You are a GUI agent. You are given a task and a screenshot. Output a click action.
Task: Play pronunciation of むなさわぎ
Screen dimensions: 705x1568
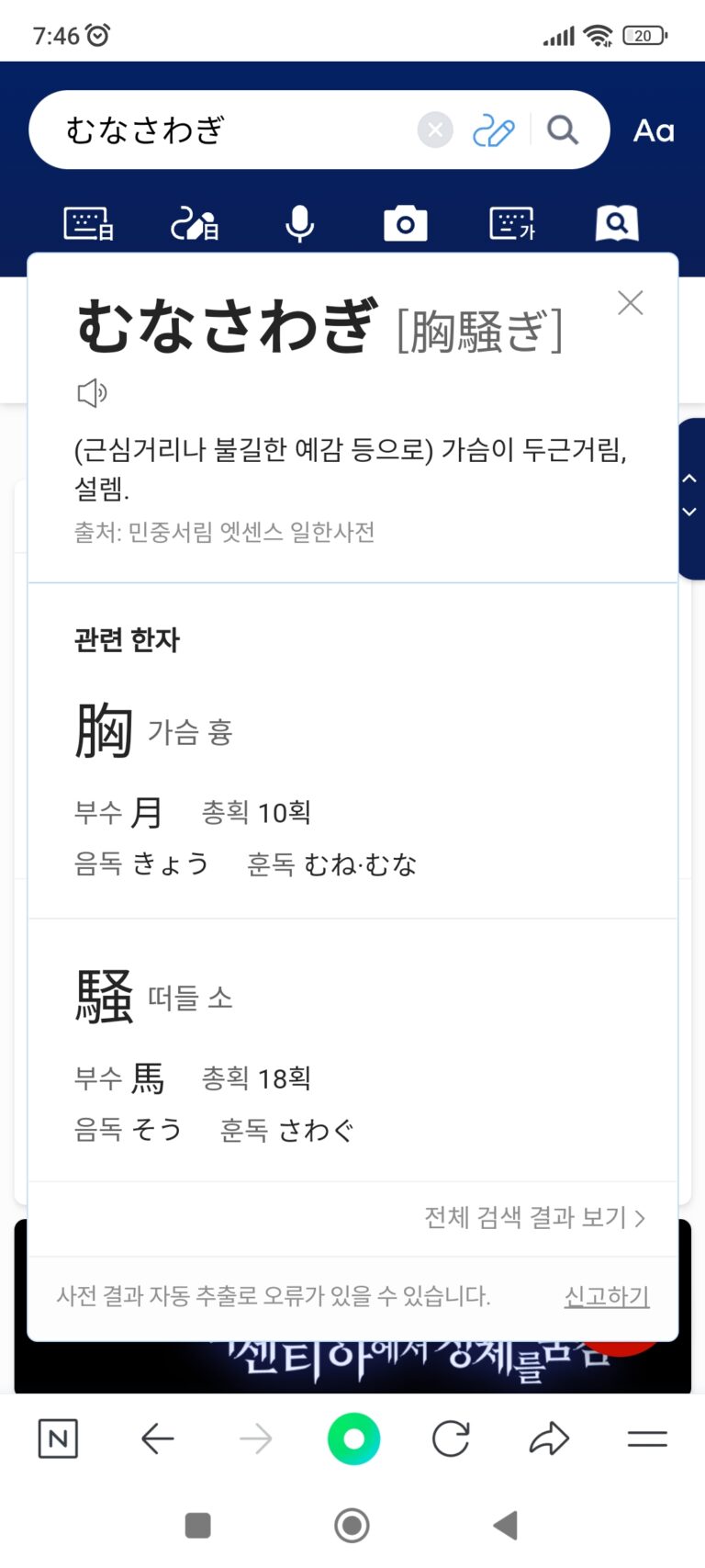pos(92,393)
